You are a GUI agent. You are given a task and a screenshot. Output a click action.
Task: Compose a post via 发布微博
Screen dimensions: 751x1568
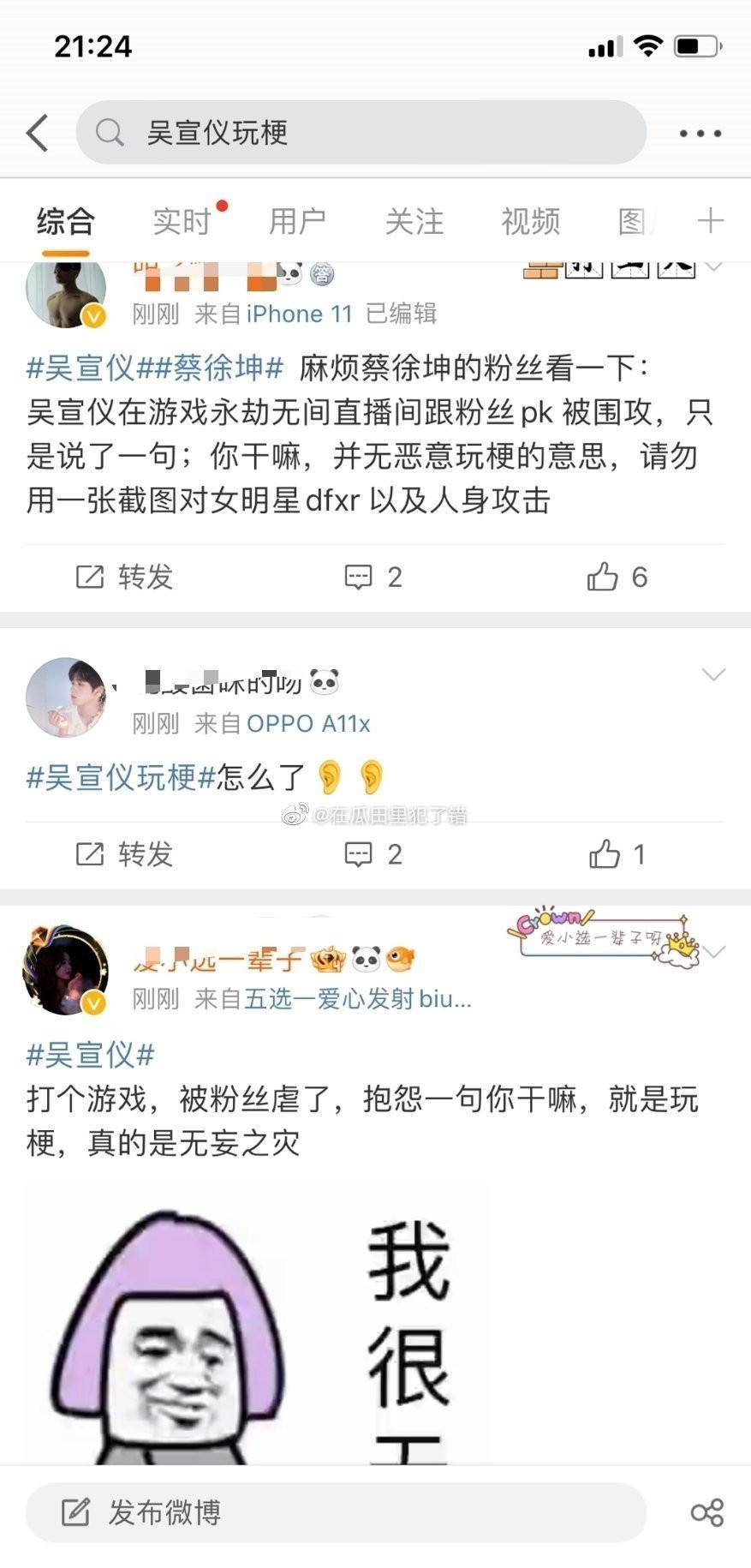point(336,1512)
